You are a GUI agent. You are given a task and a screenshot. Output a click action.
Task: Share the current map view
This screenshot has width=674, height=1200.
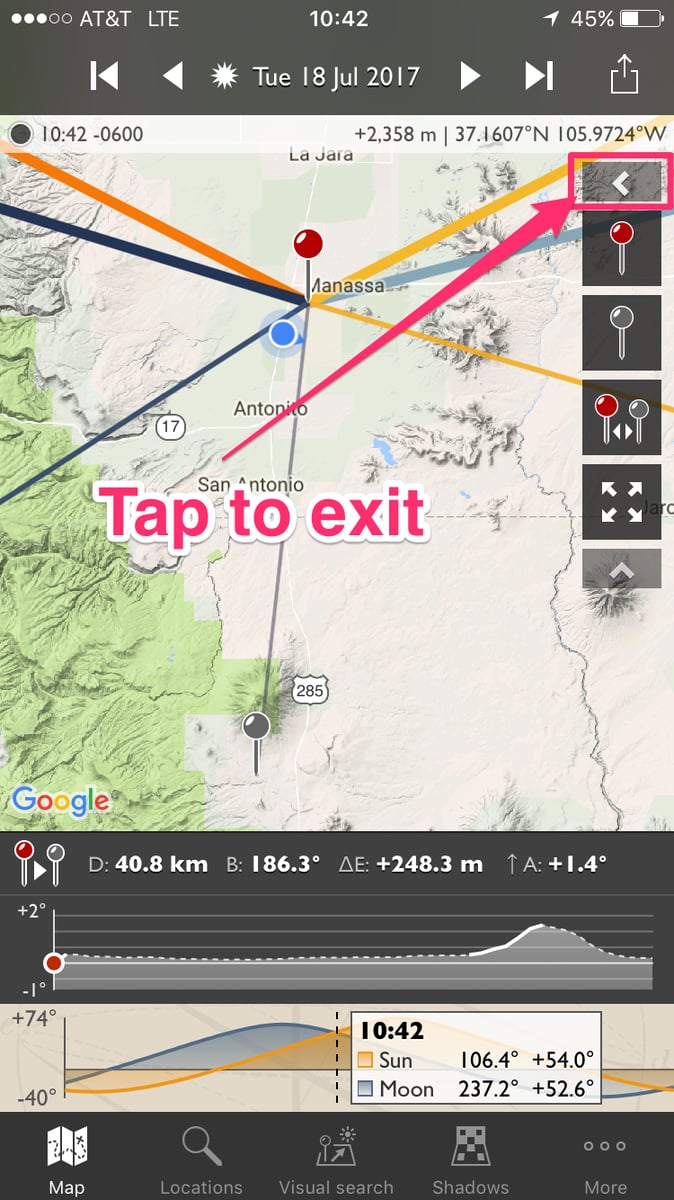(x=623, y=75)
